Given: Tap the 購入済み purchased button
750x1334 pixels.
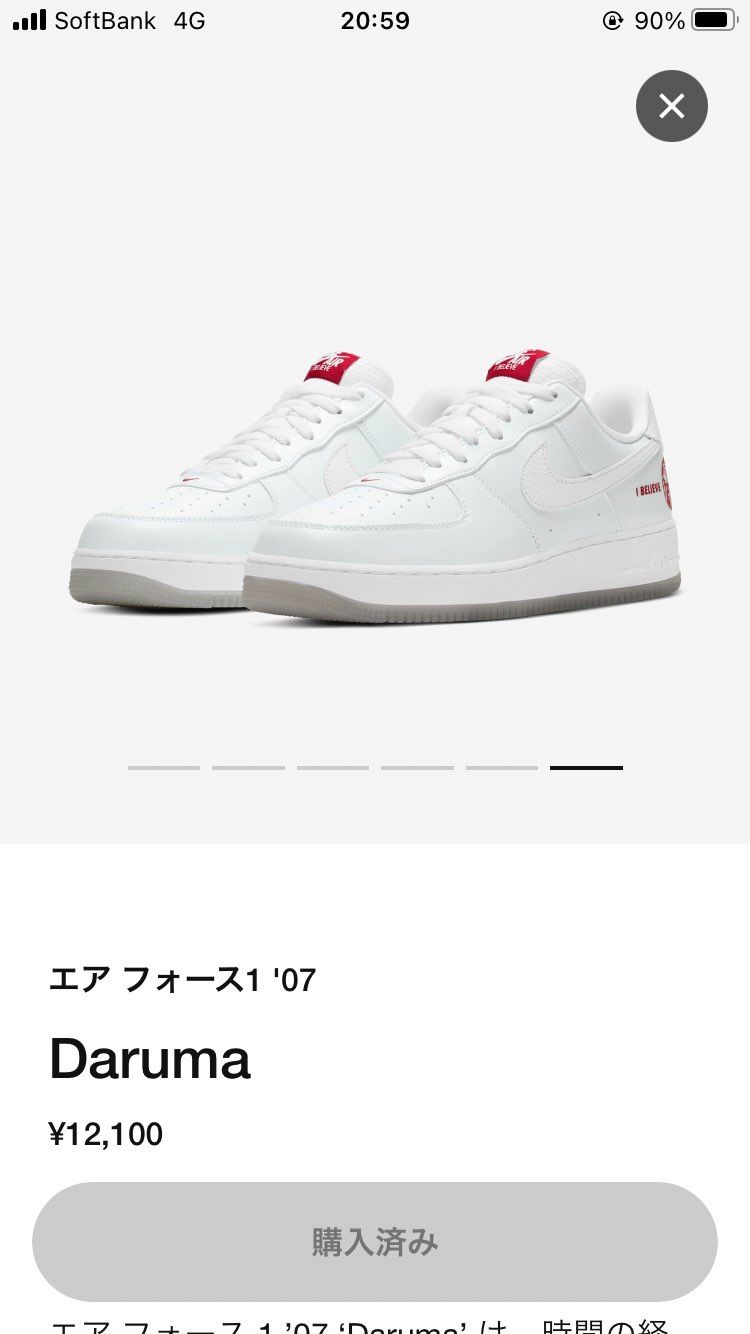Looking at the screenshot, I should point(375,1241).
